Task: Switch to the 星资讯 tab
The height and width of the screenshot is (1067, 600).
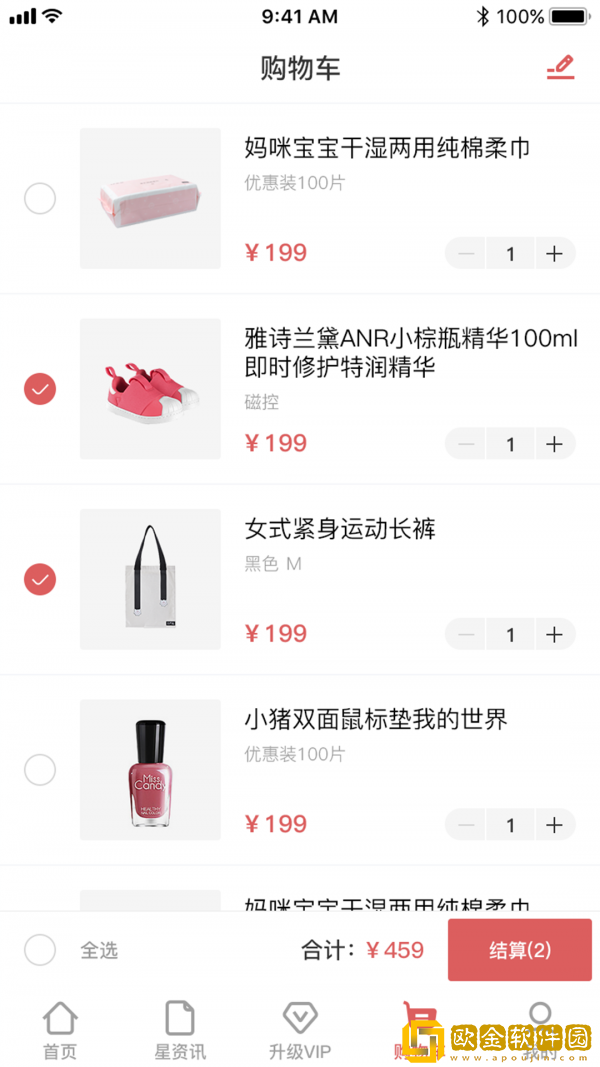Action: [180, 1030]
